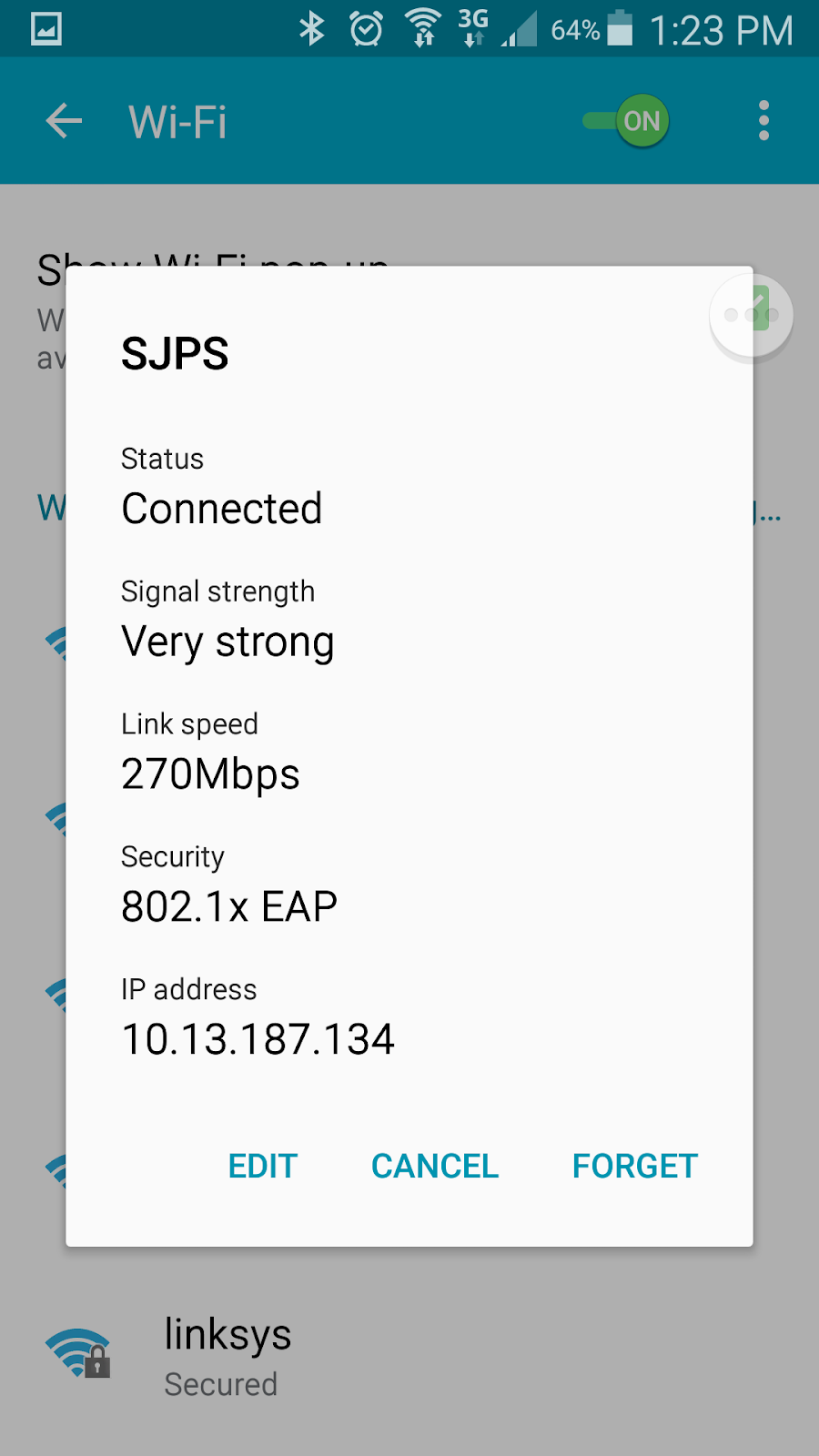The height and width of the screenshot is (1456, 819).
Task: Select the linksys network
Action: tap(227, 1356)
